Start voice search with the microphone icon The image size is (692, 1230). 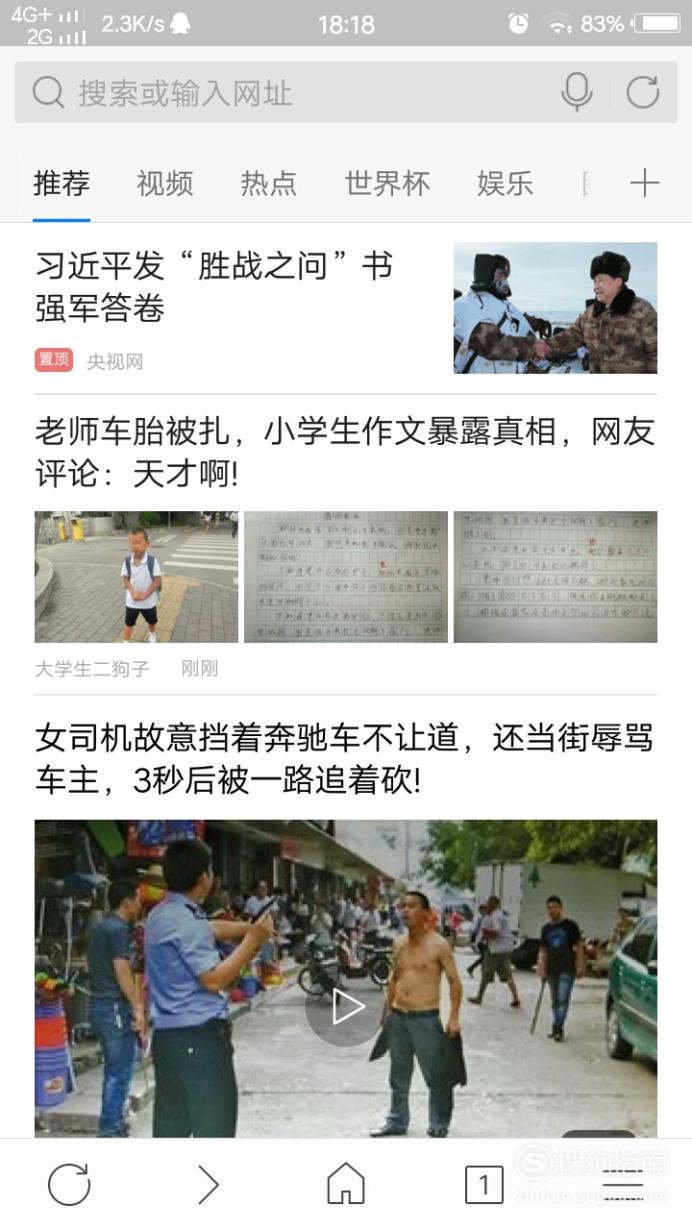(577, 93)
